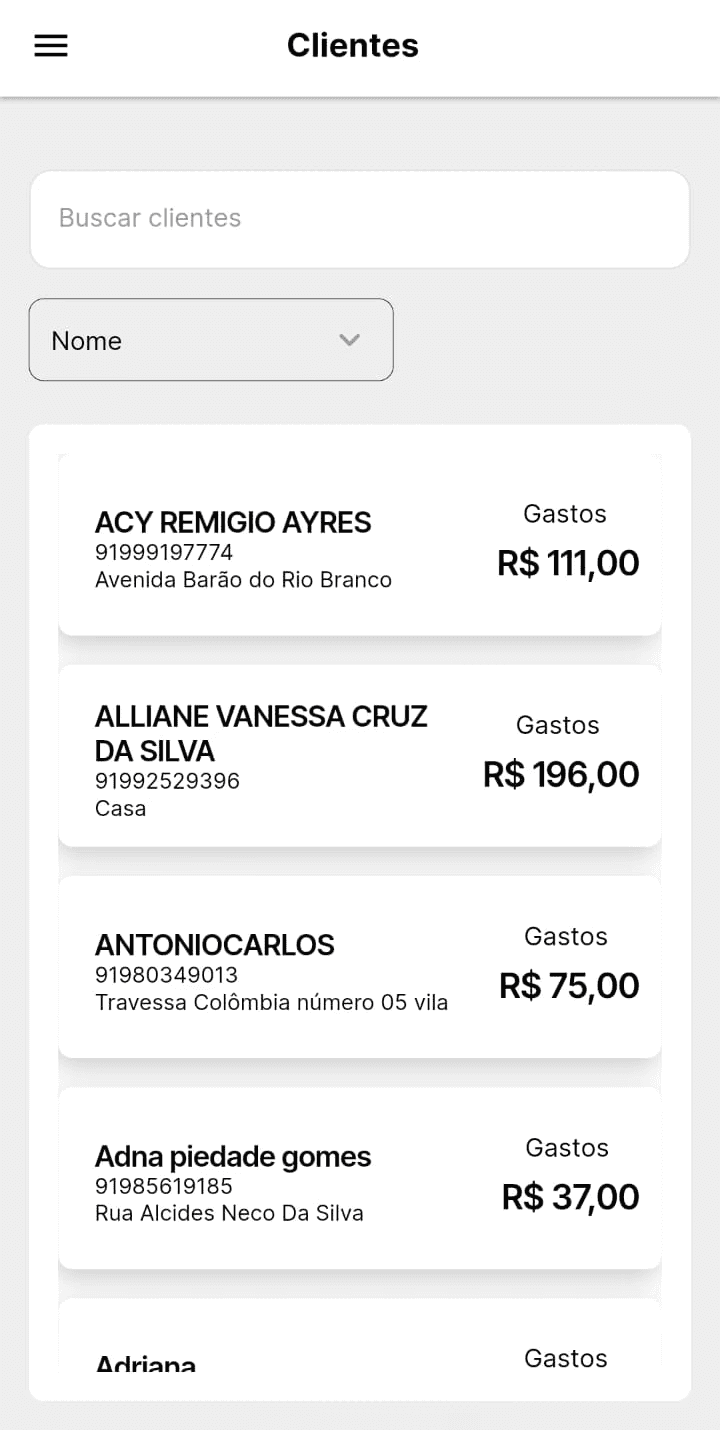720x1430 pixels.
Task: Open the hamburger drawer menu
Action: click(51, 46)
